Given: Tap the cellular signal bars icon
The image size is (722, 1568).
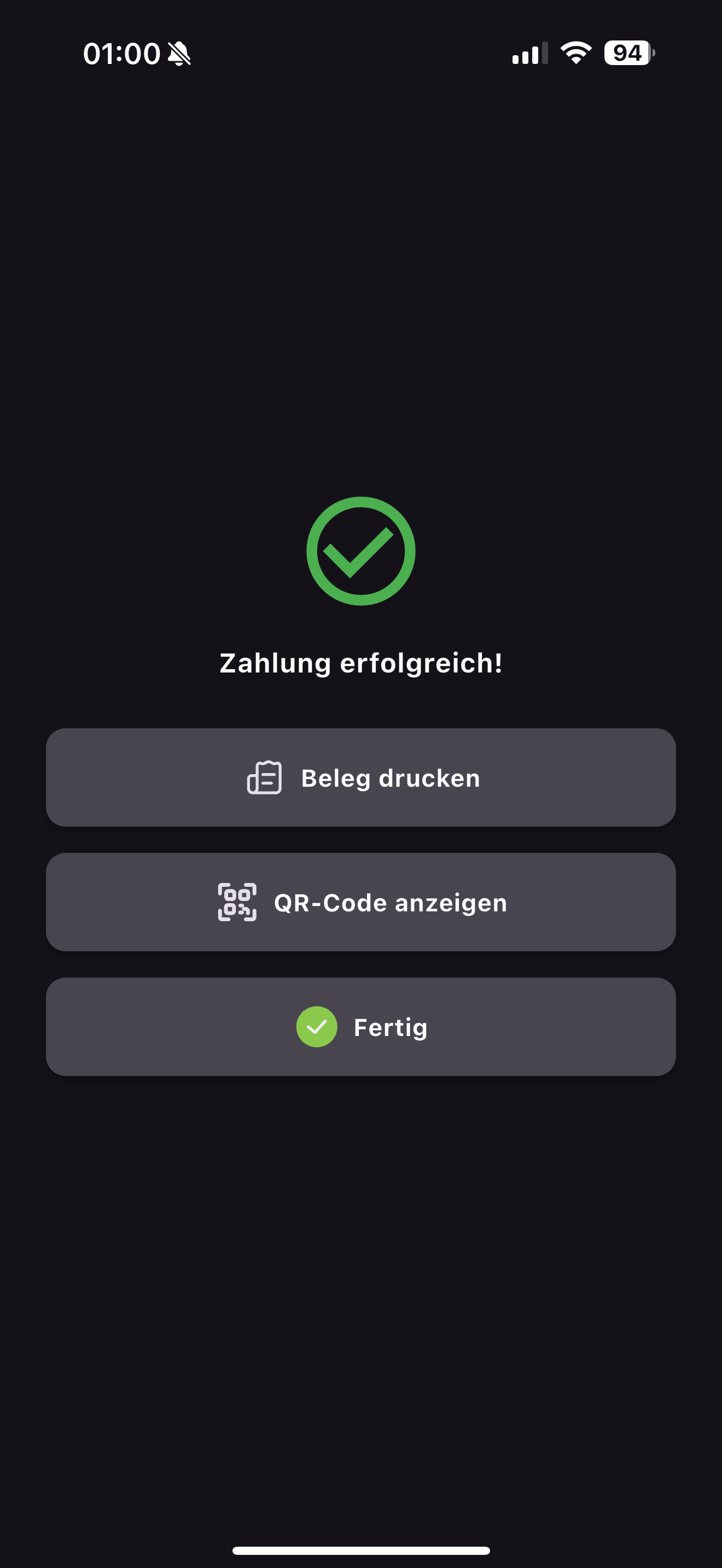Looking at the screenshot, I should pyautogui.click(x=529, y=54).
